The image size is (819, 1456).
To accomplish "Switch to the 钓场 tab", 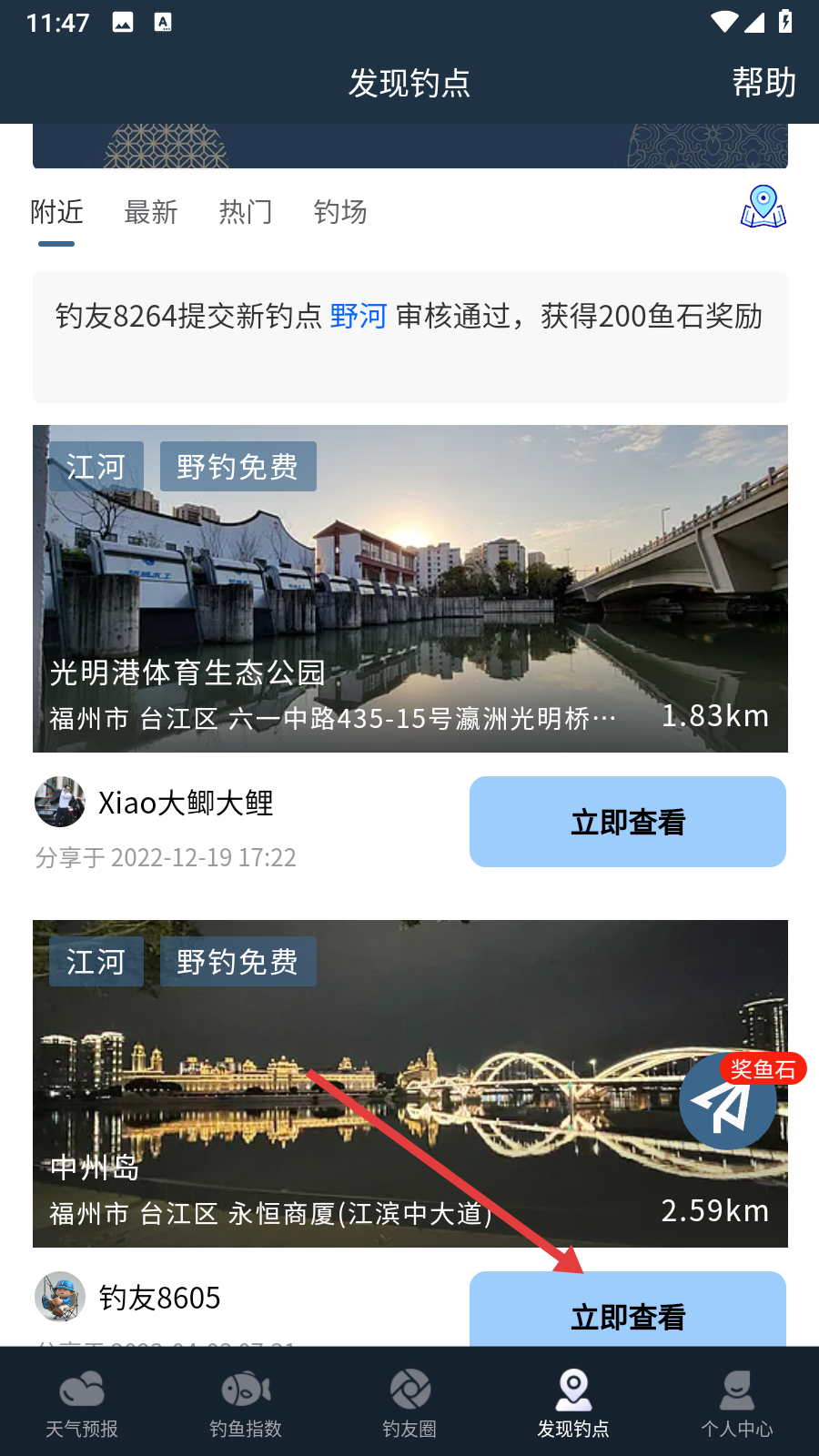I will click(x=340, y=212).
